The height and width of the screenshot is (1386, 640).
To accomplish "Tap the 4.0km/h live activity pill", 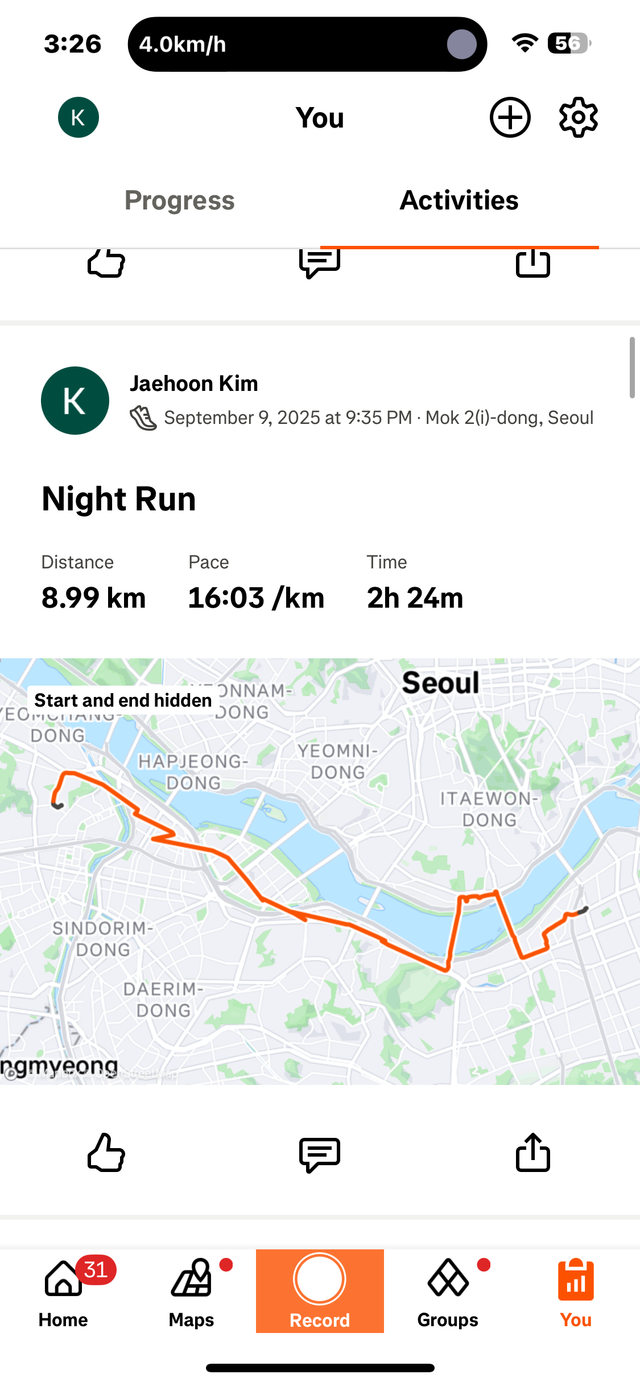I will point(308,44).
